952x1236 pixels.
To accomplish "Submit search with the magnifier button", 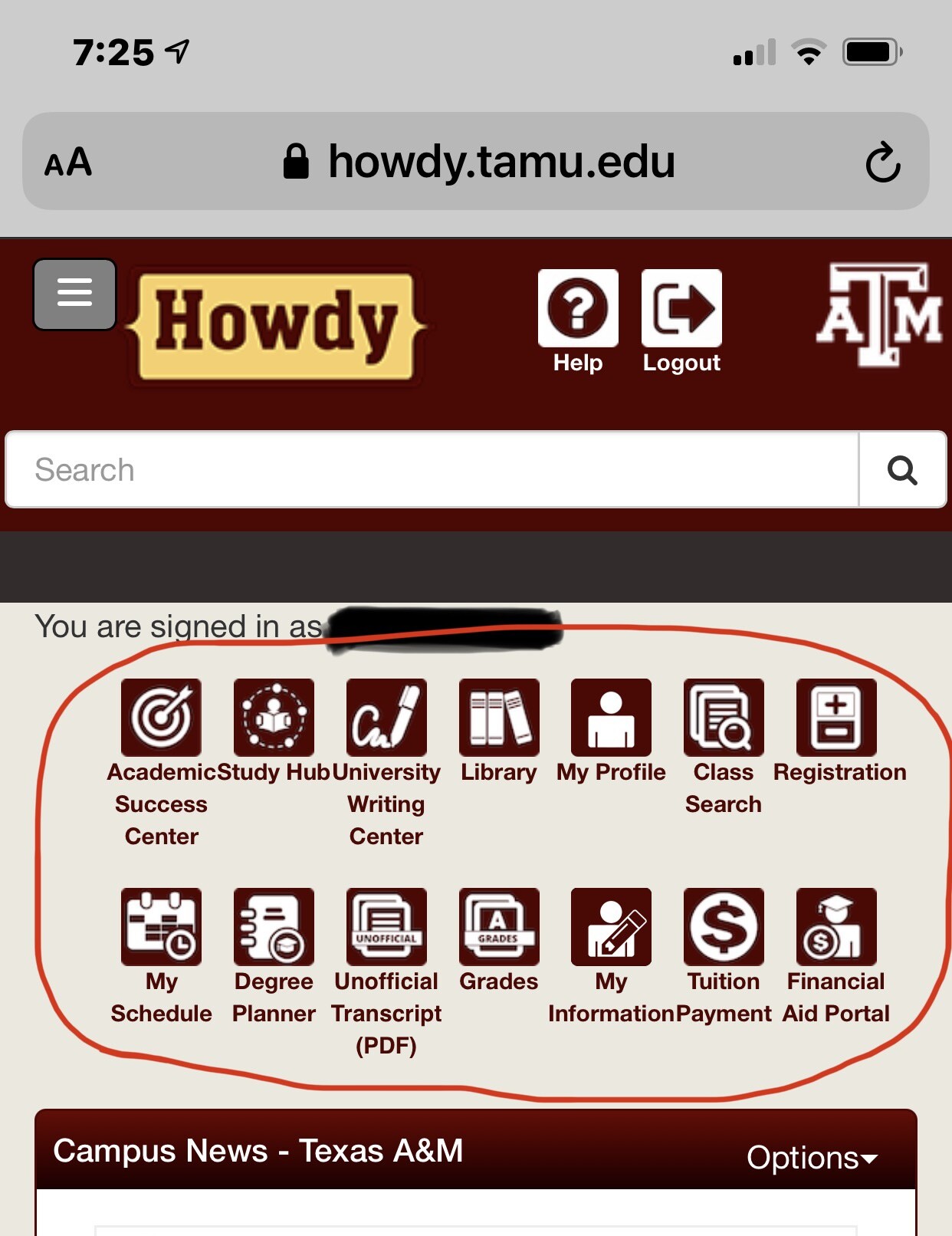I will pos(902,469).
